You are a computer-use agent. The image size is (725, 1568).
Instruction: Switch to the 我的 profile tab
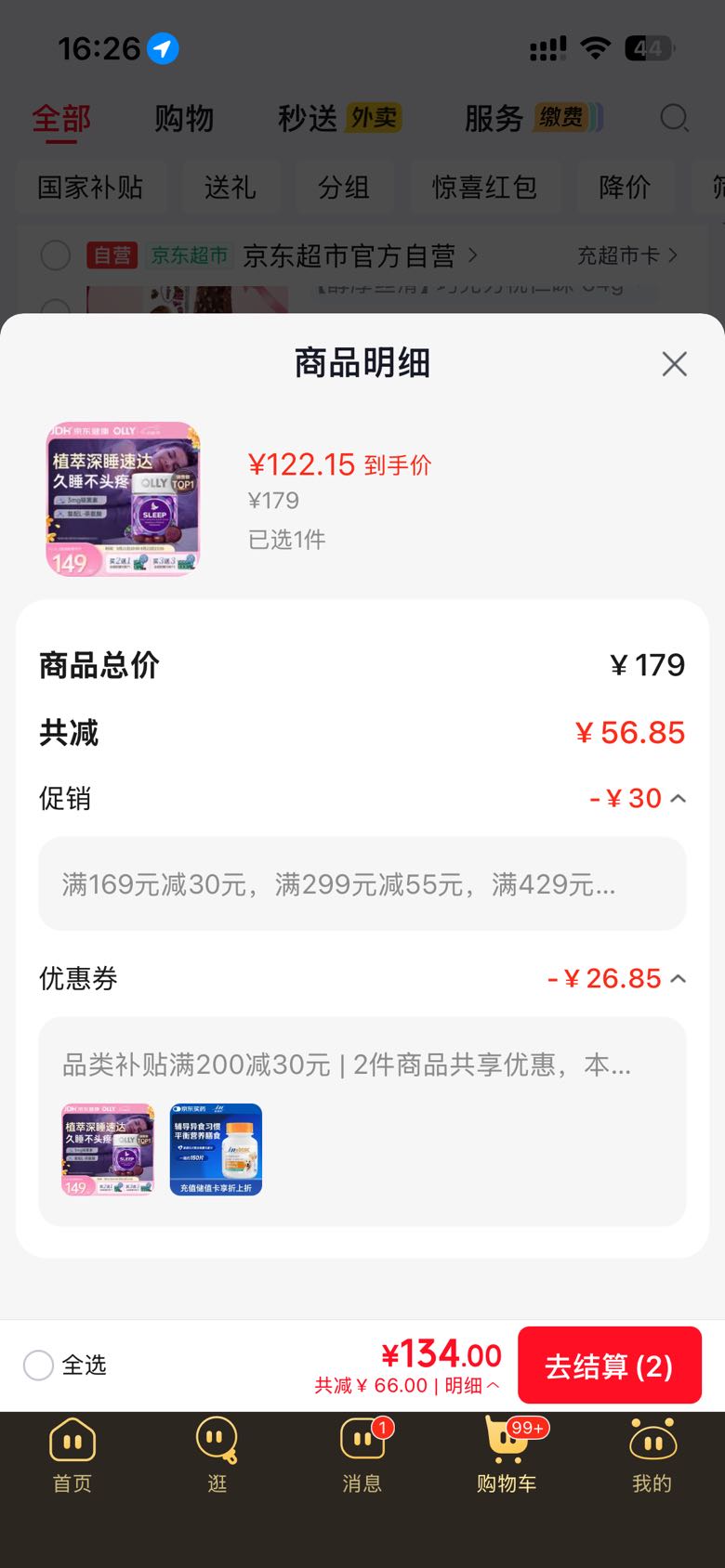(652, 1456)
